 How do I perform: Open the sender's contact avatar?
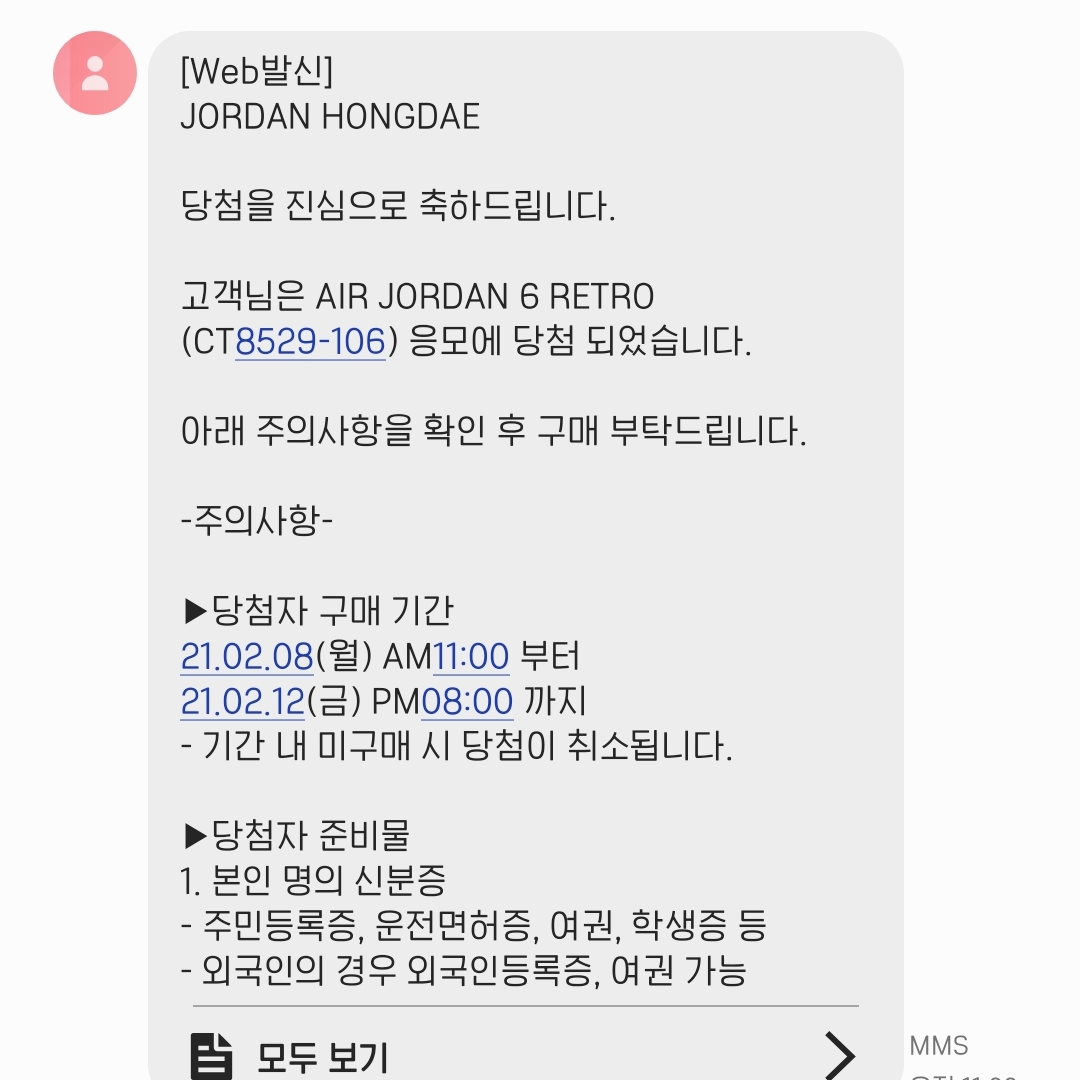(95, 73)
